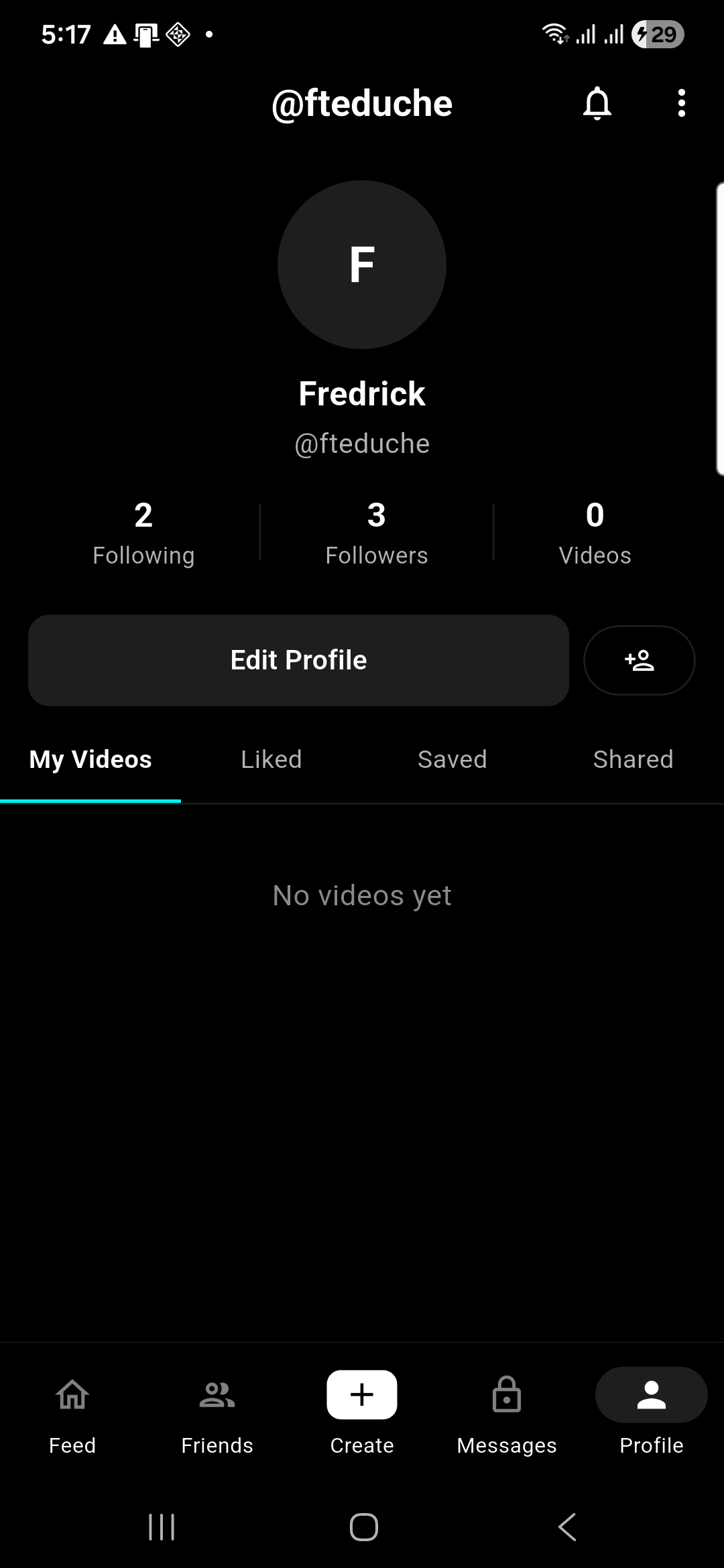
Task: Open the notifications bell
Action: point(597,104)
